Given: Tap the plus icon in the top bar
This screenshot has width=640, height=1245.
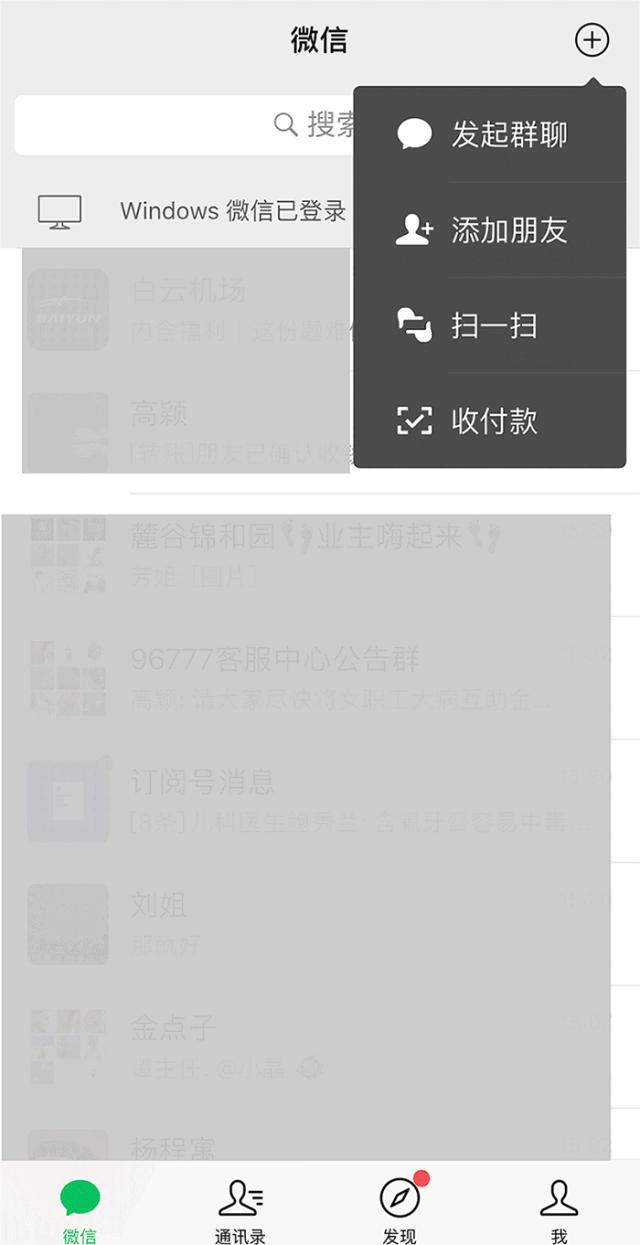Looking at the screenshot, I should [591, 40].
